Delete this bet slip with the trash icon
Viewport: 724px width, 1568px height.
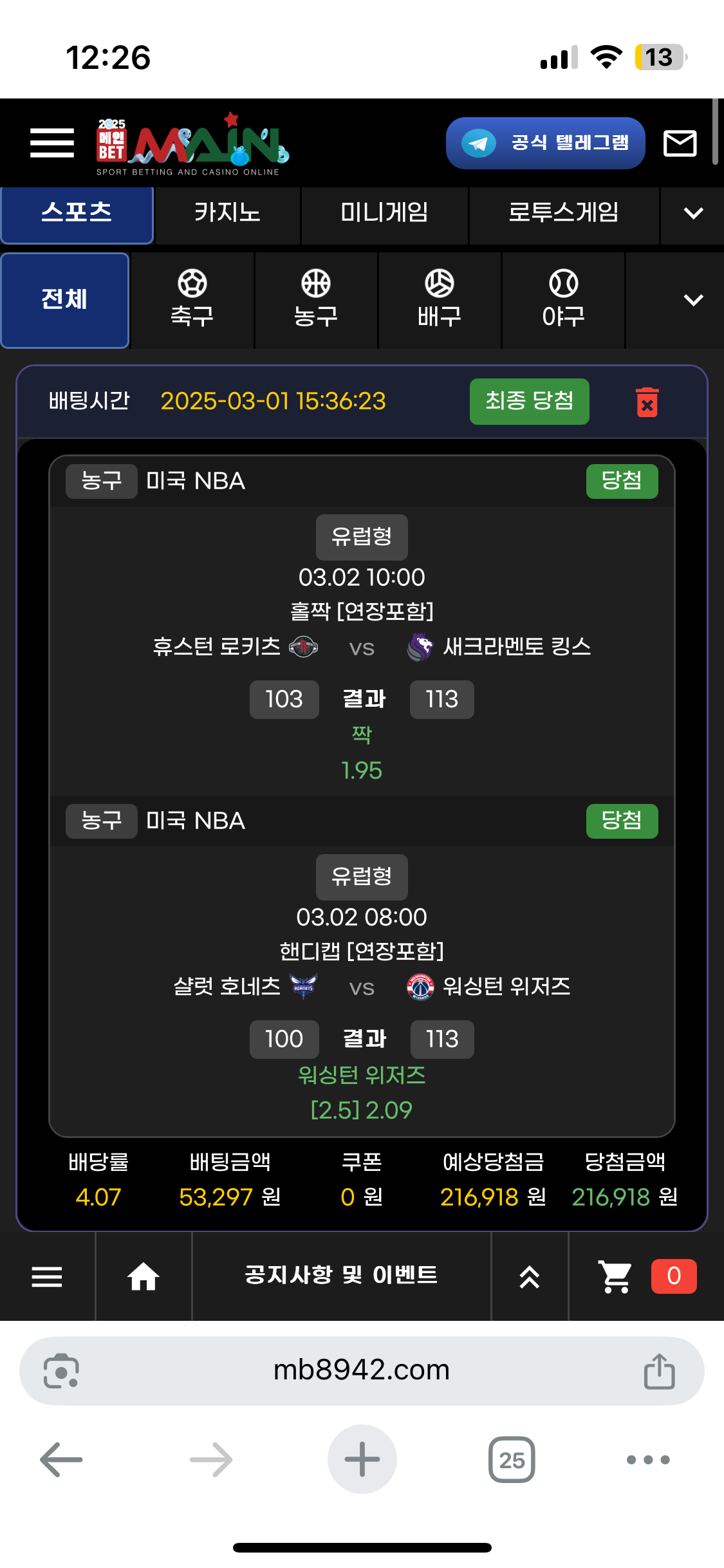tap(647, 402)
